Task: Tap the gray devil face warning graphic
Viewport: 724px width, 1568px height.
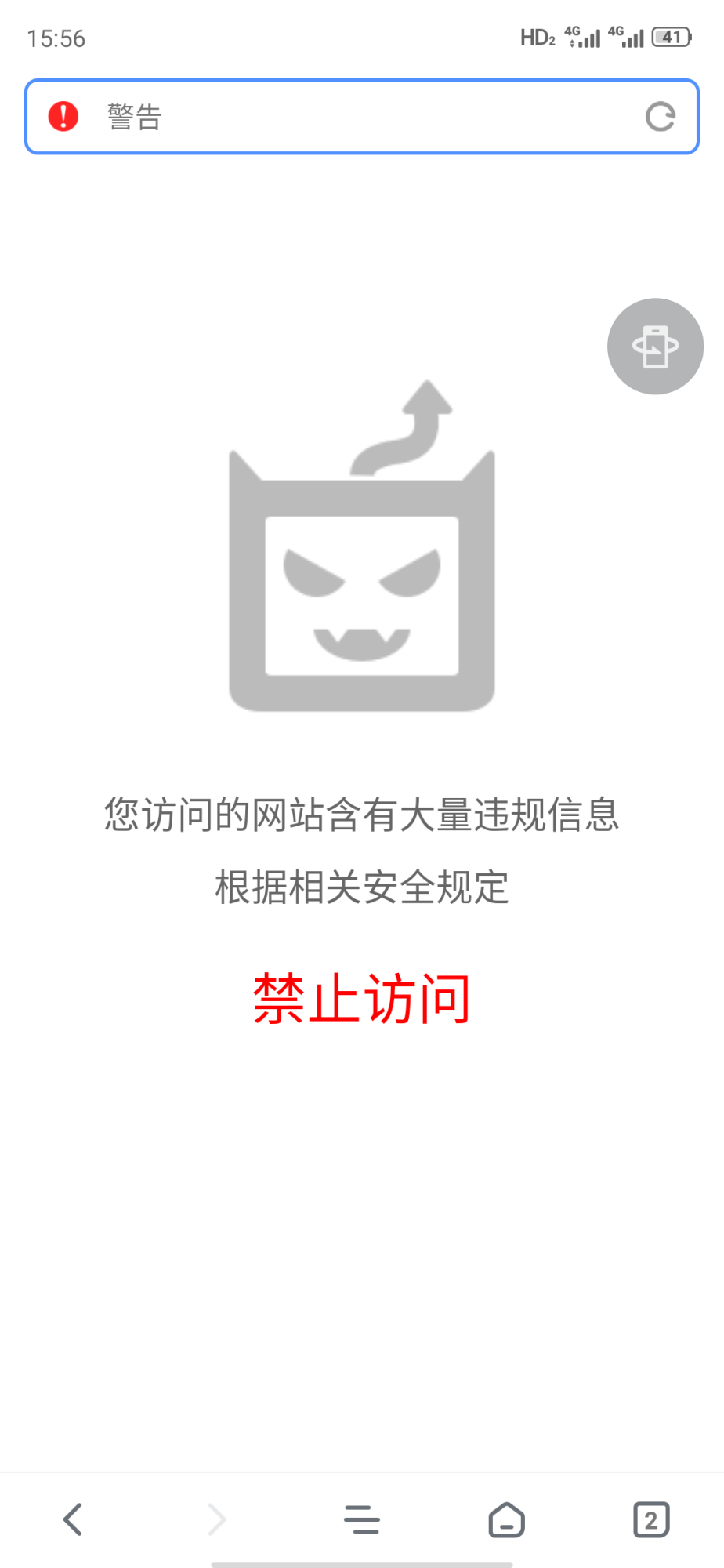Action: point(361,580)
